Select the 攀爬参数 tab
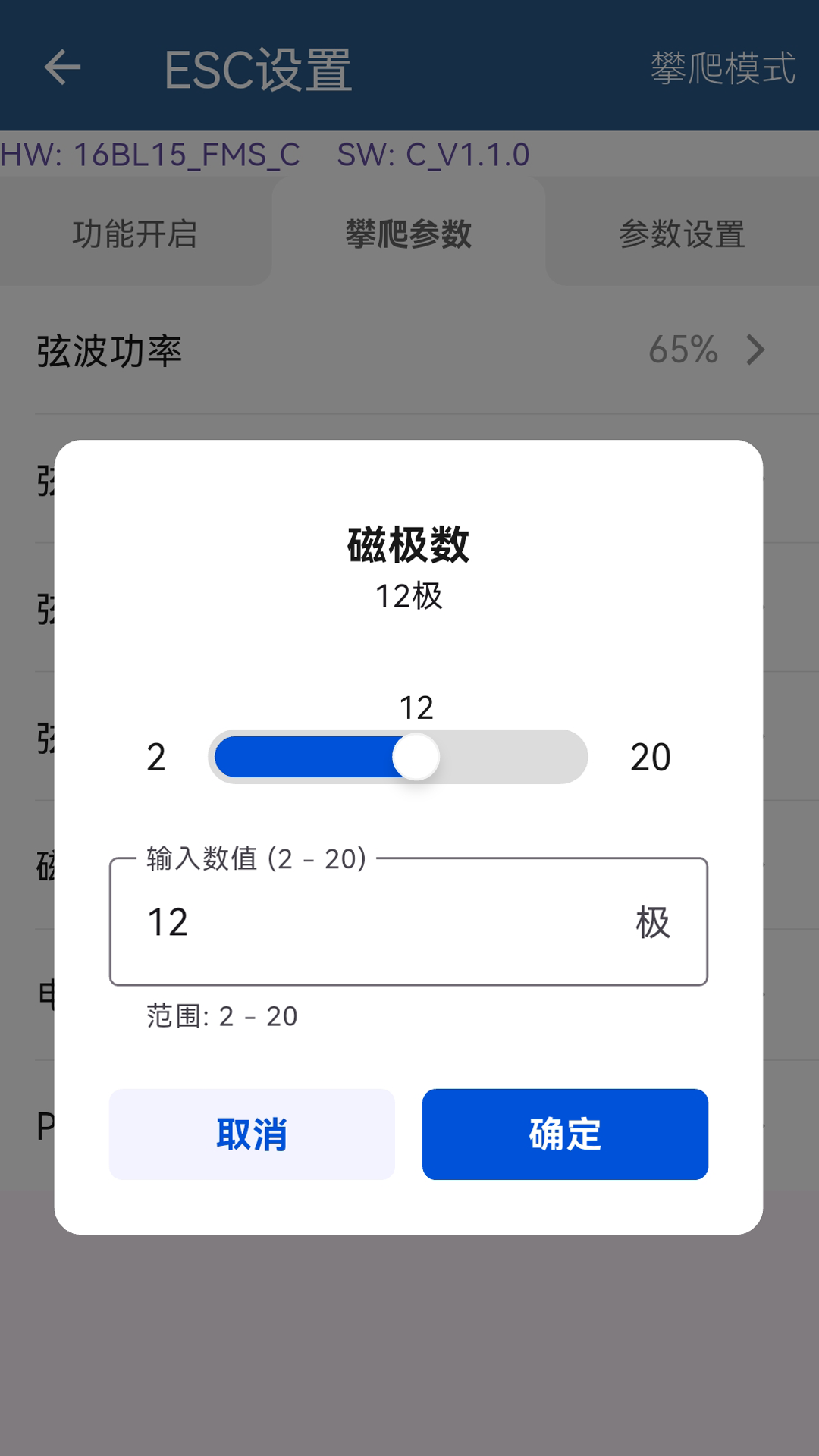819x1456 pixels. [407, 235]
